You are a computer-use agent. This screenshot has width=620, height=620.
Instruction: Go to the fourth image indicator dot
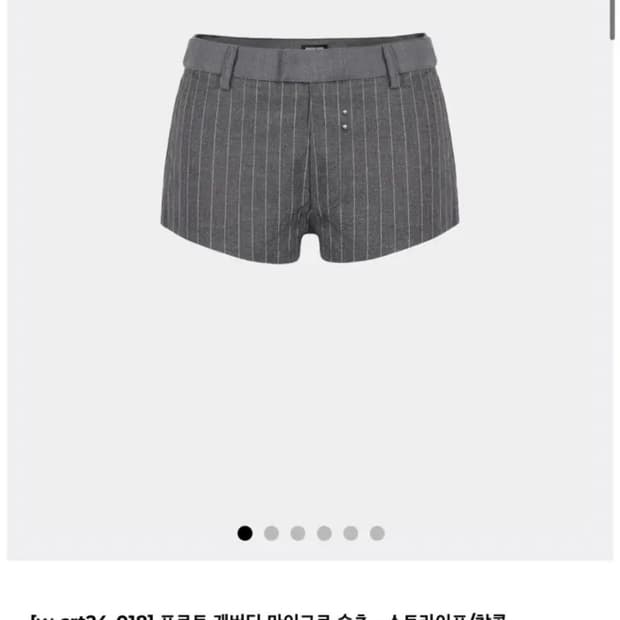(x=324, y=533)
